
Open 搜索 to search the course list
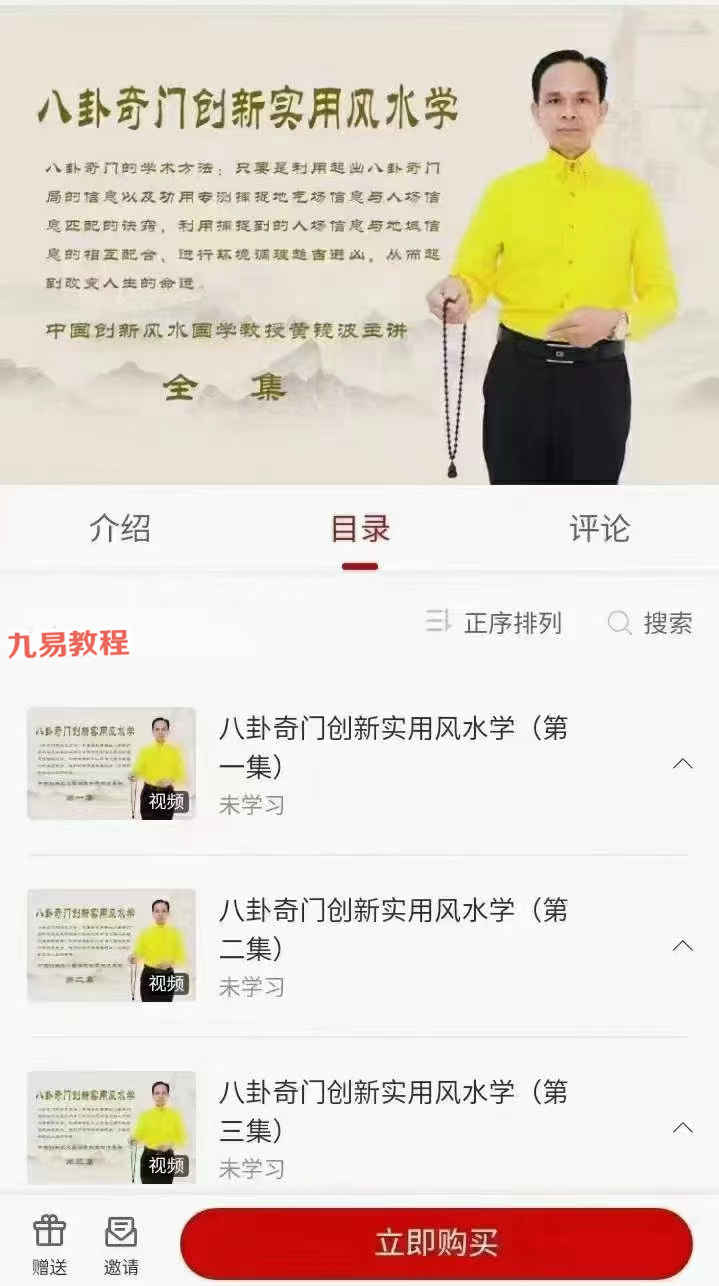pyautogui.click(x=650, y=623)
